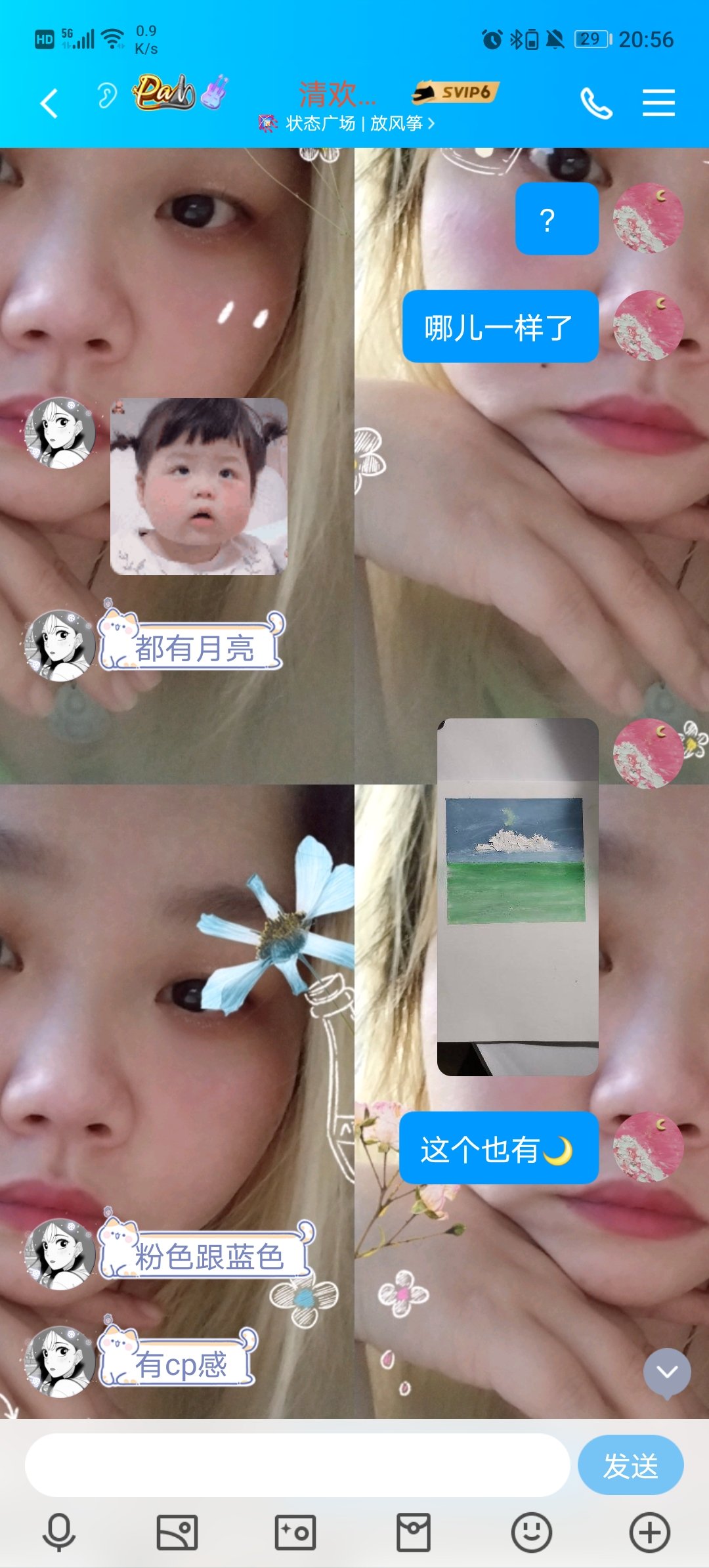Open the sent painting image
Viewport: 709px width, 1568px height.
[x=518, y=897]
